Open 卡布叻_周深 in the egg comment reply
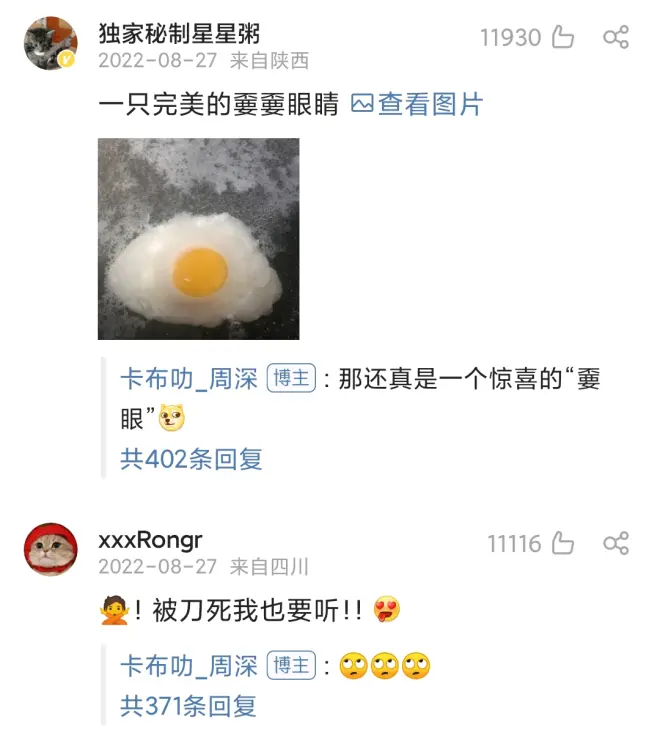Viewport: 660px width, 752px height. click(x=189, y=379)
